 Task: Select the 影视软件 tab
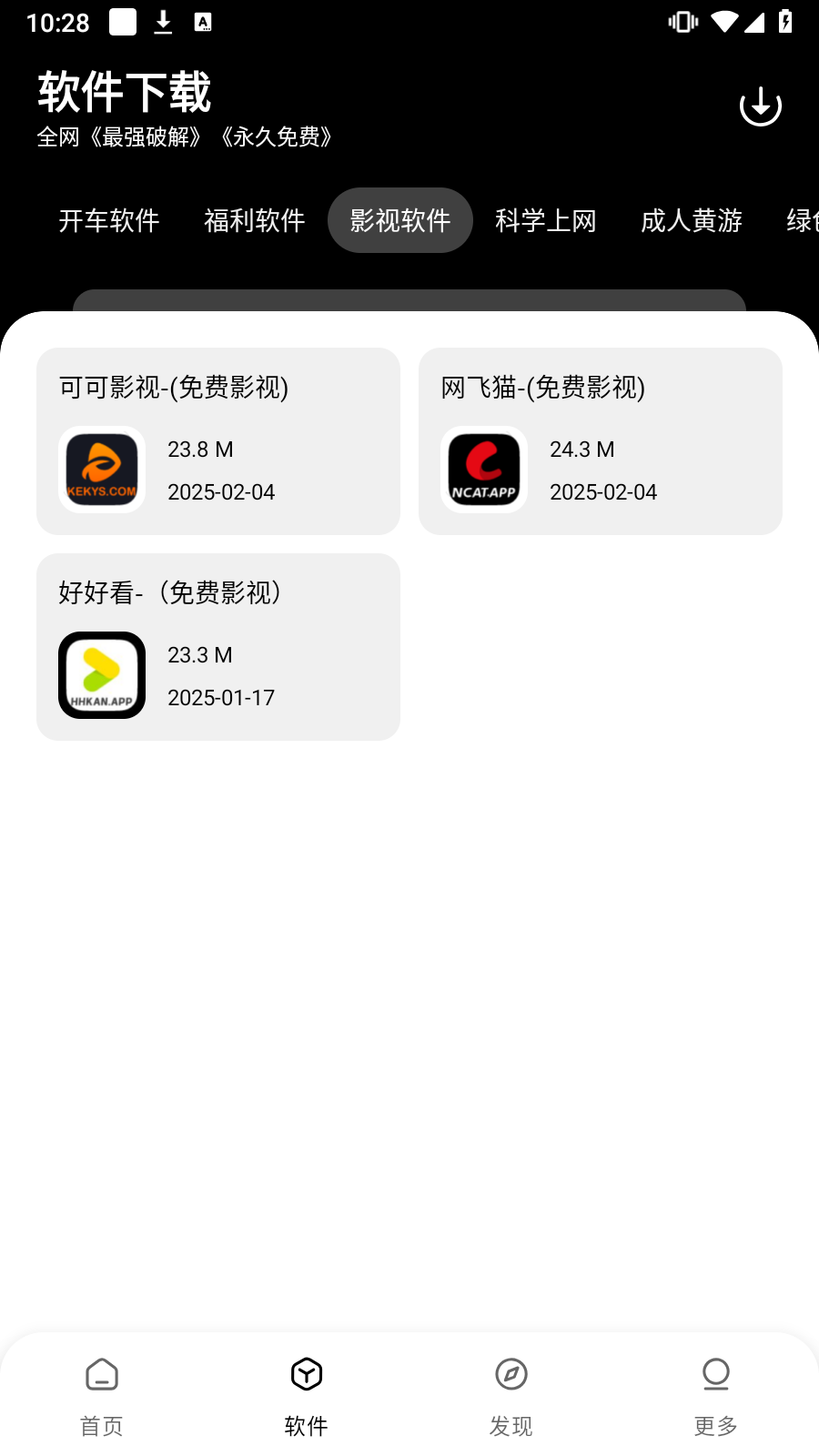[x=400, y=220]
